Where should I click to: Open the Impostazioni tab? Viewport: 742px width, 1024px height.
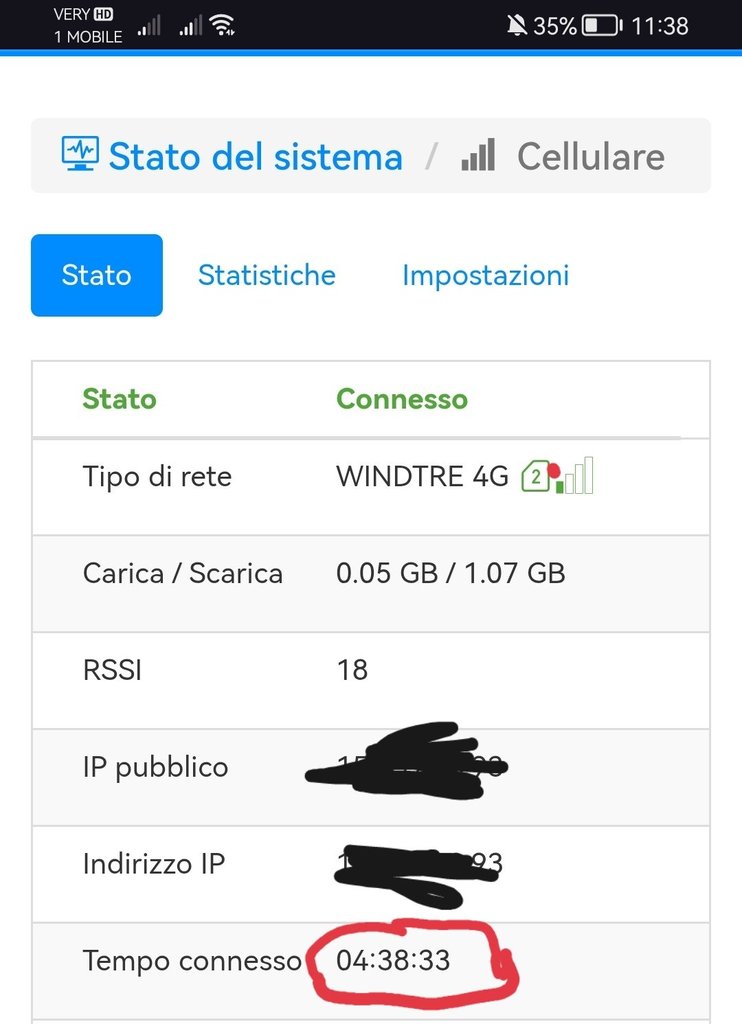[x=485, y=275]
